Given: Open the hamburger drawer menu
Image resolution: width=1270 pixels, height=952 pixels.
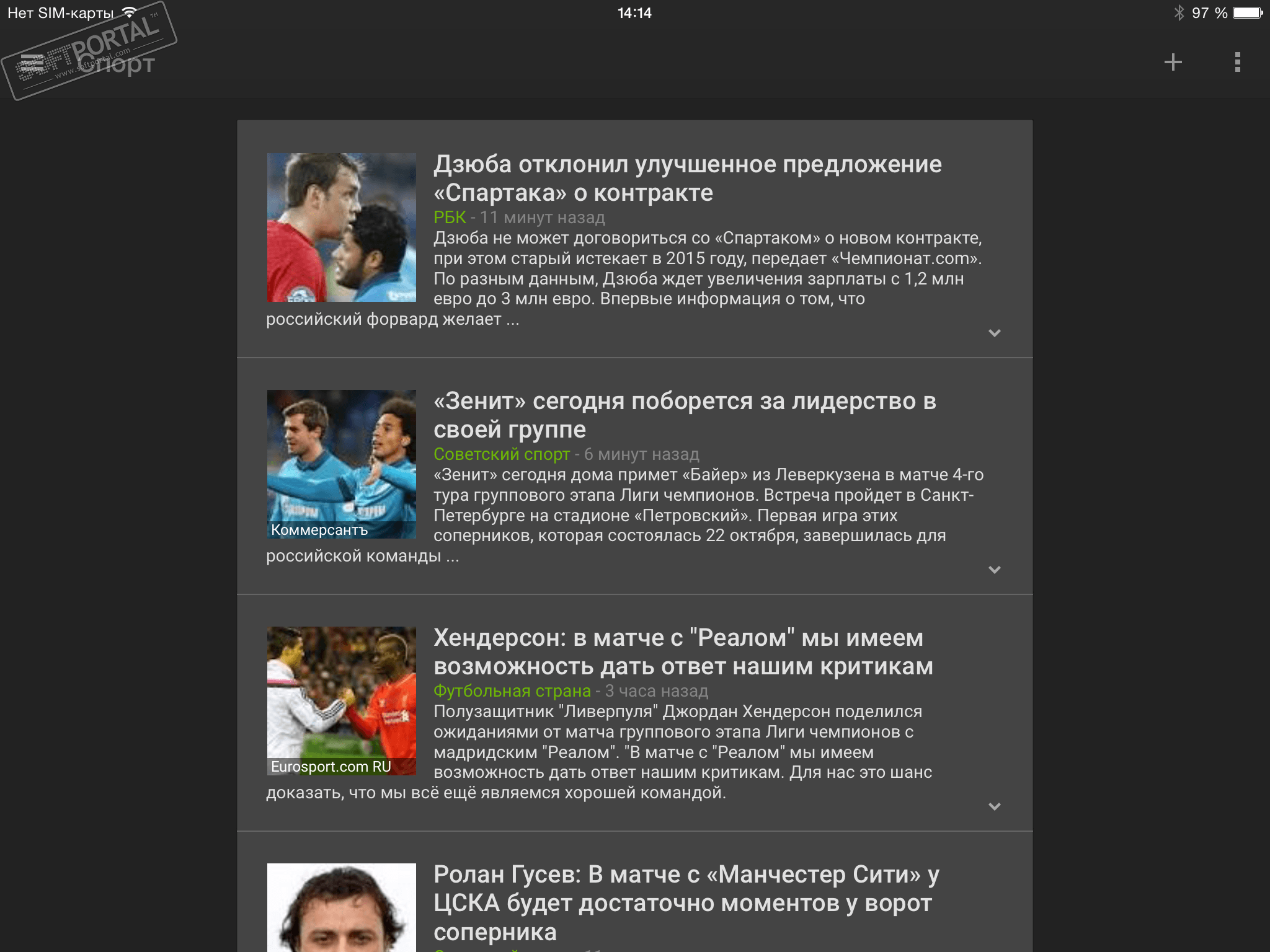Looking at the screenshot, I should pyautogui.click(x=32, y=63).
